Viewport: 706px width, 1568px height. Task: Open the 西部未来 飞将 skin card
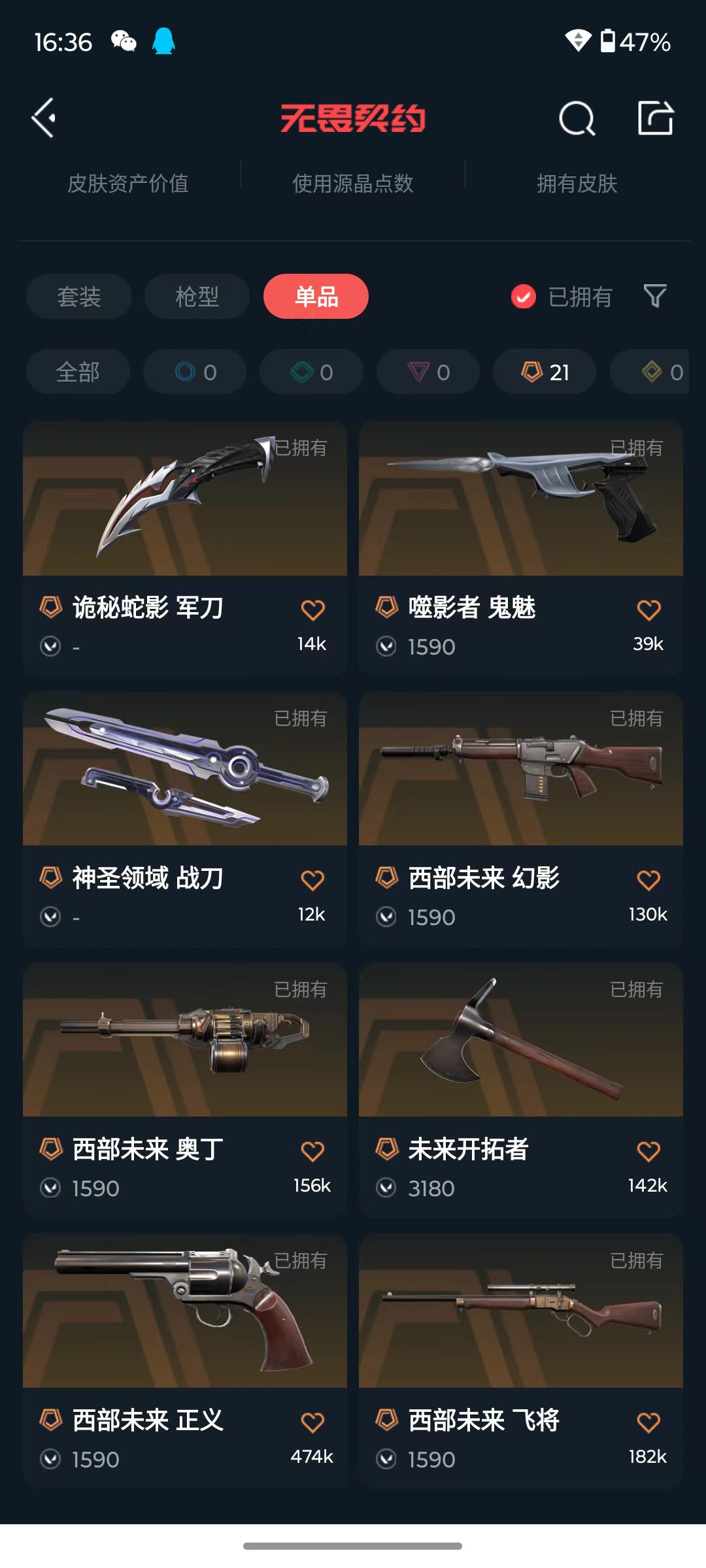coord(521,1360)
